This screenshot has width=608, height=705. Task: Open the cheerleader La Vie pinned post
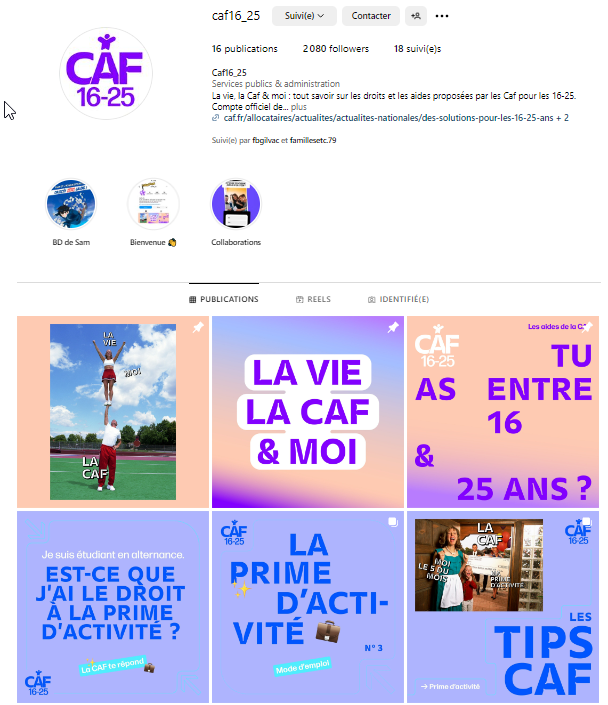(112, 411)
